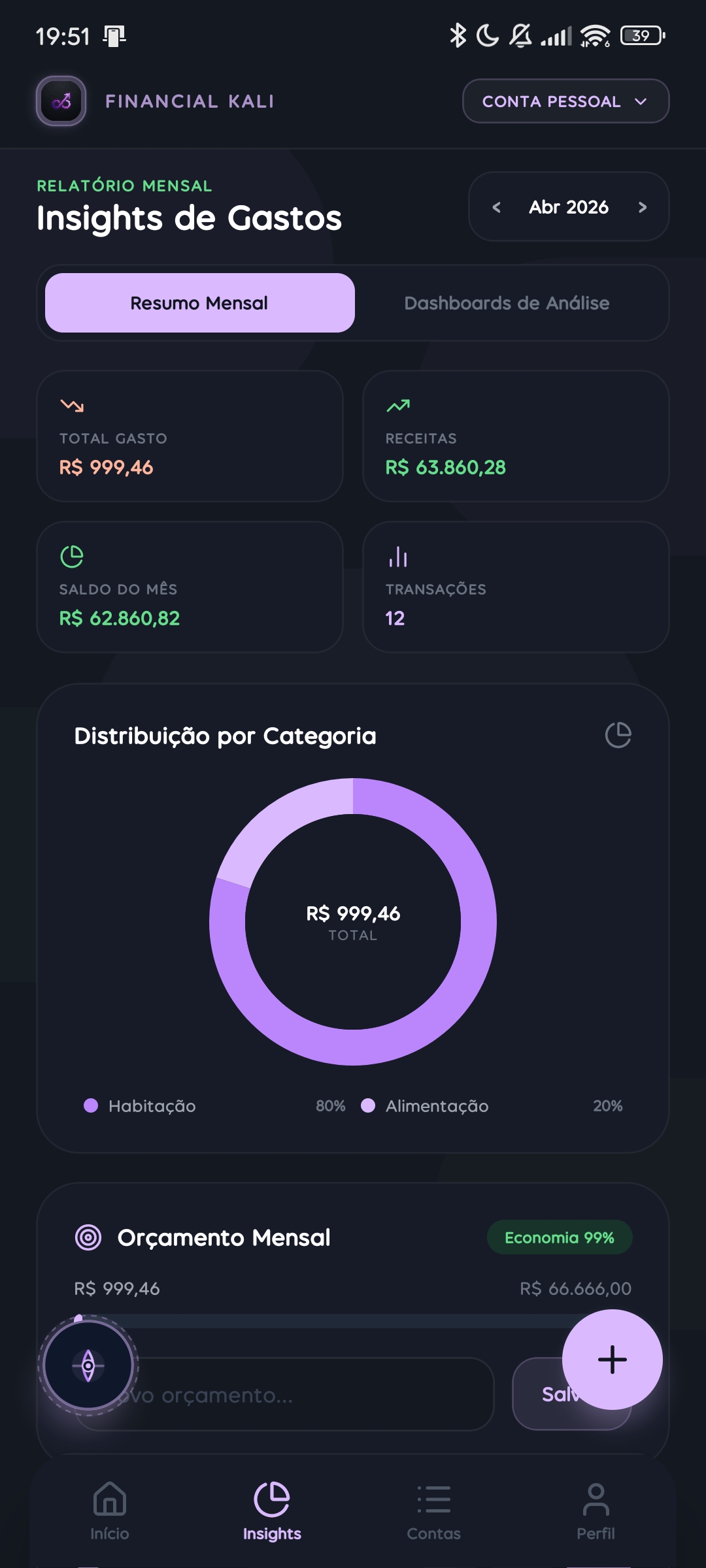The width and height of the screenshot is (706, 1568).
Task: Click the Transações bar chart icon
Action: click(397, 557)
